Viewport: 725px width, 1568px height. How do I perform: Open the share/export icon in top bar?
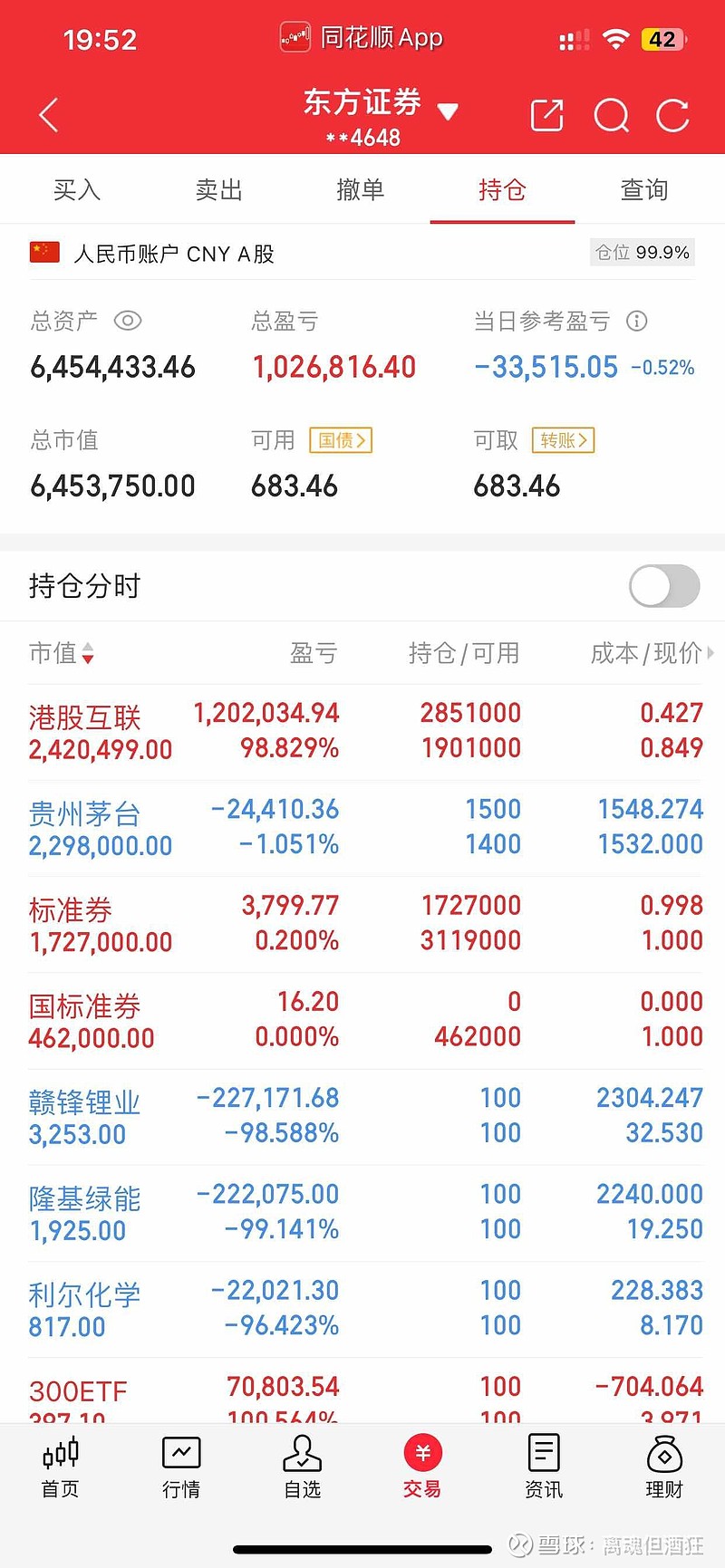[x=547, y=116]
